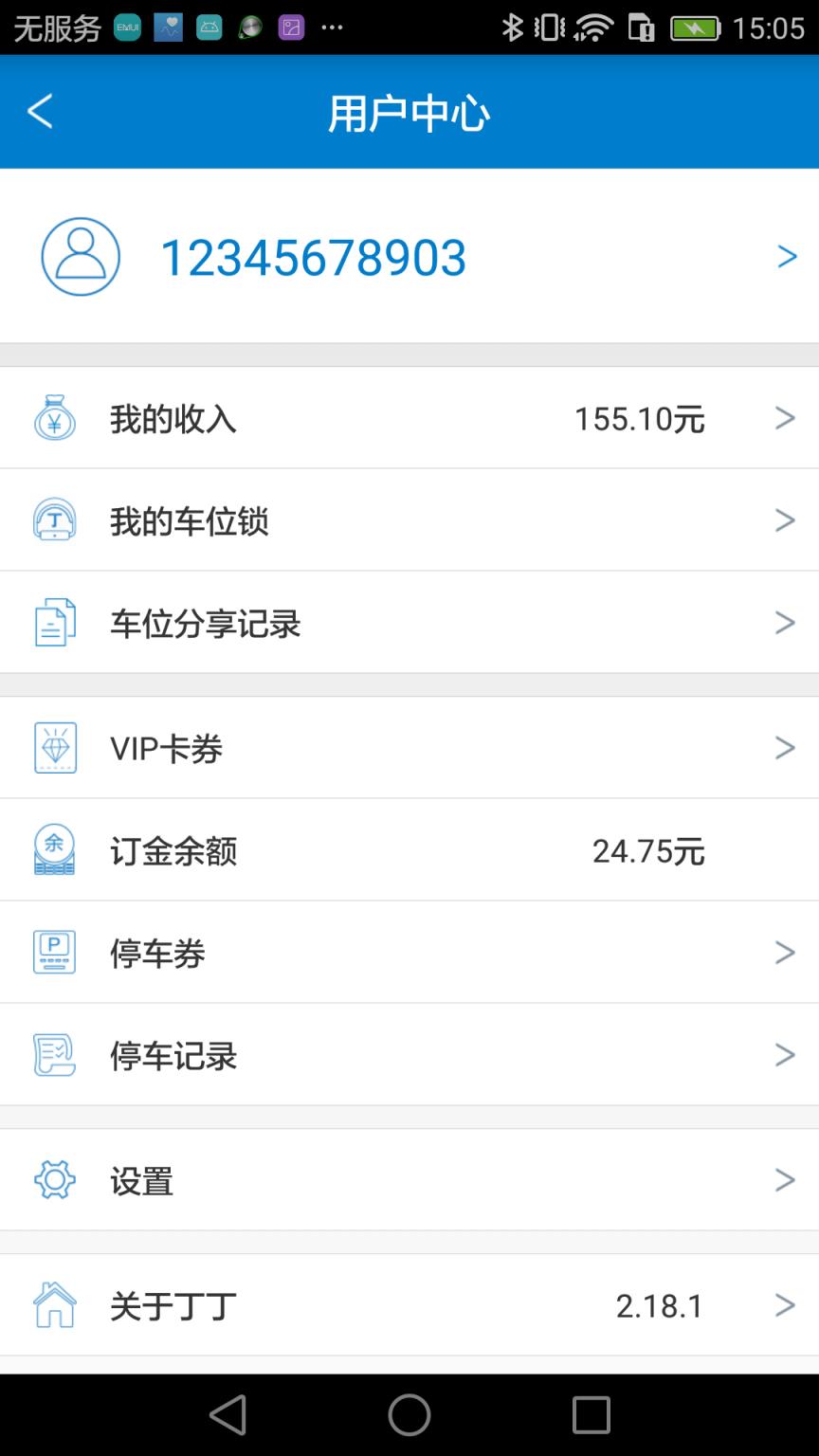Open 我的收入 via the money bag icon
Screen dimensions: 819x1456
click(x=54, y=417)
